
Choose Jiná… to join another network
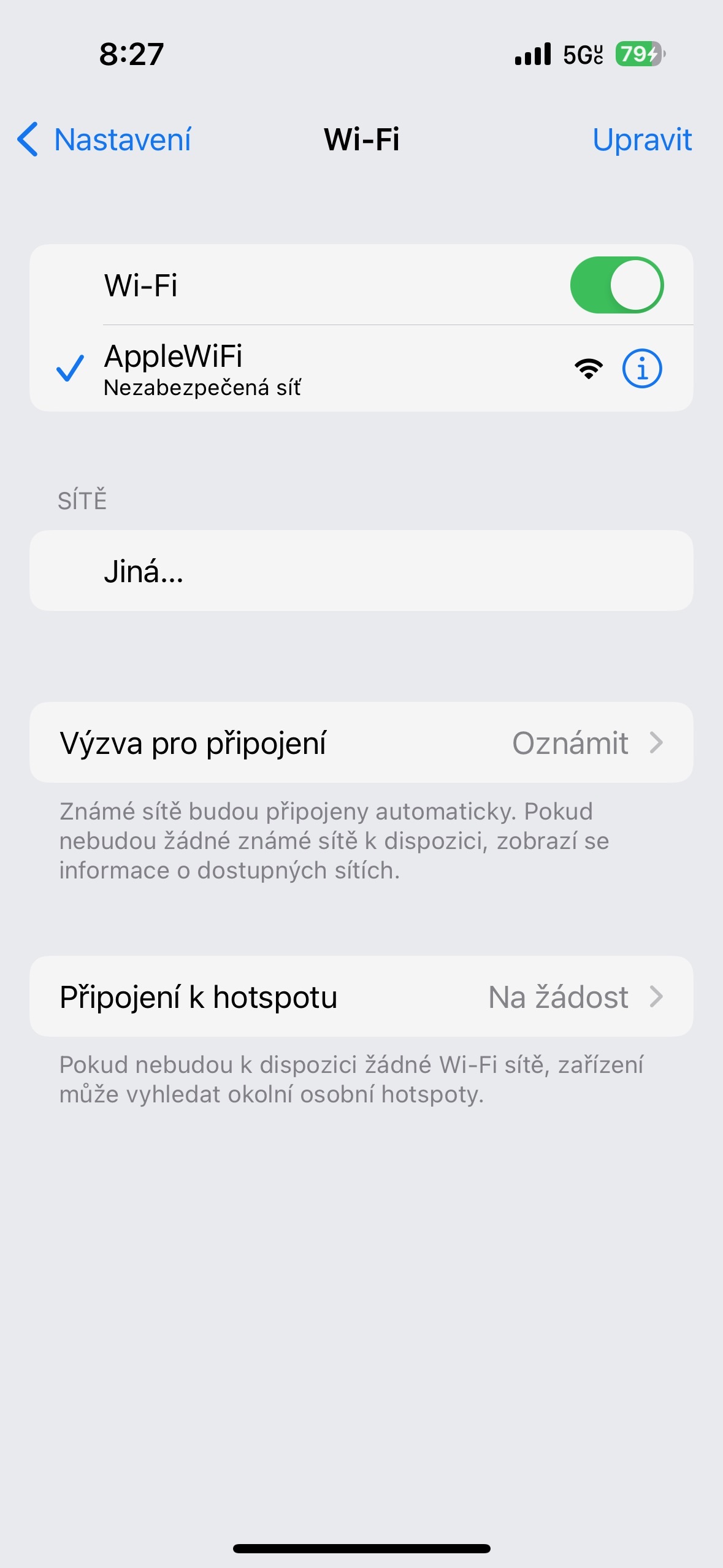pos(361,571)
